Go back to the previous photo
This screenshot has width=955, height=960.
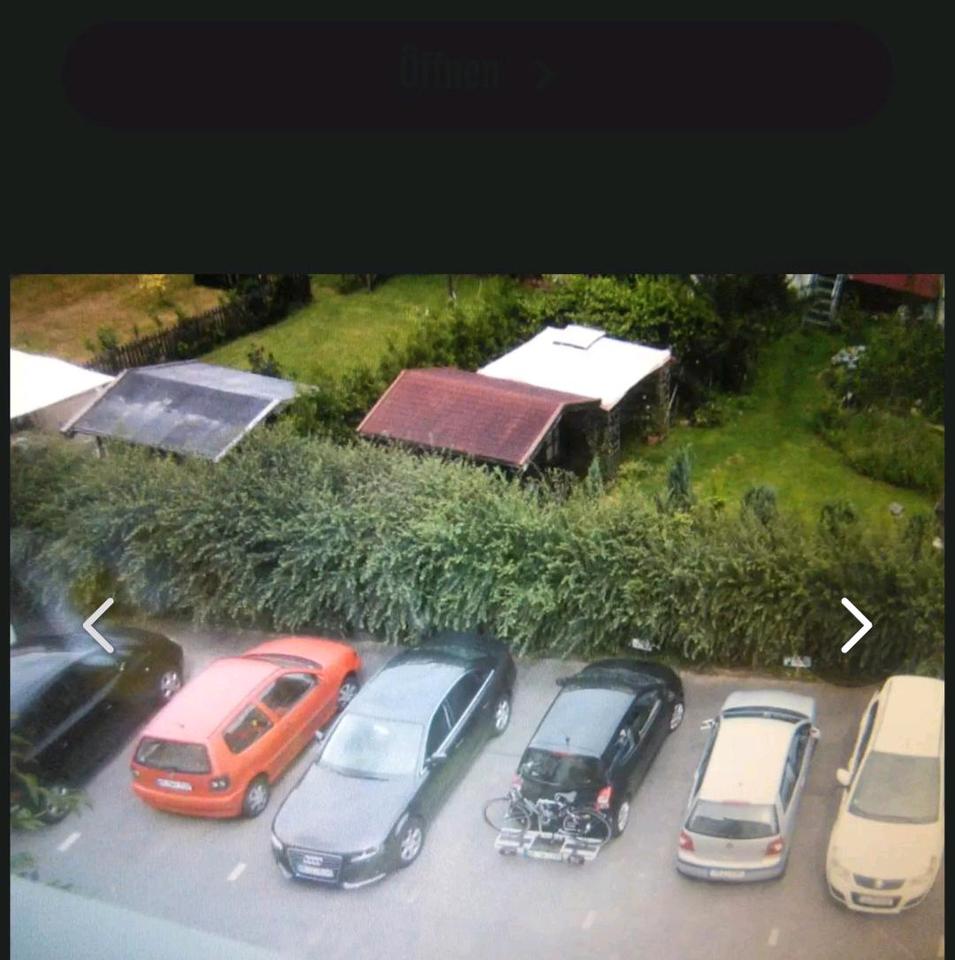tap(98, 626)
